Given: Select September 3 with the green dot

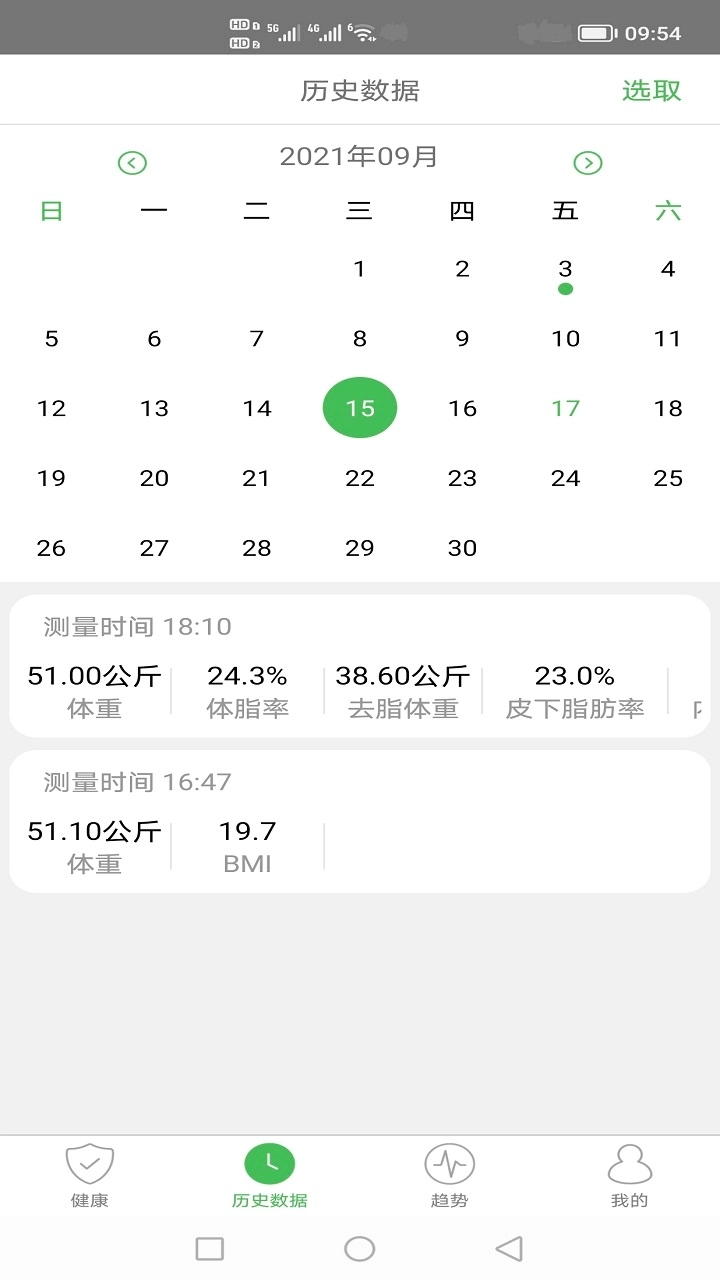Looking at the screenshot, I should click(565, 268).
